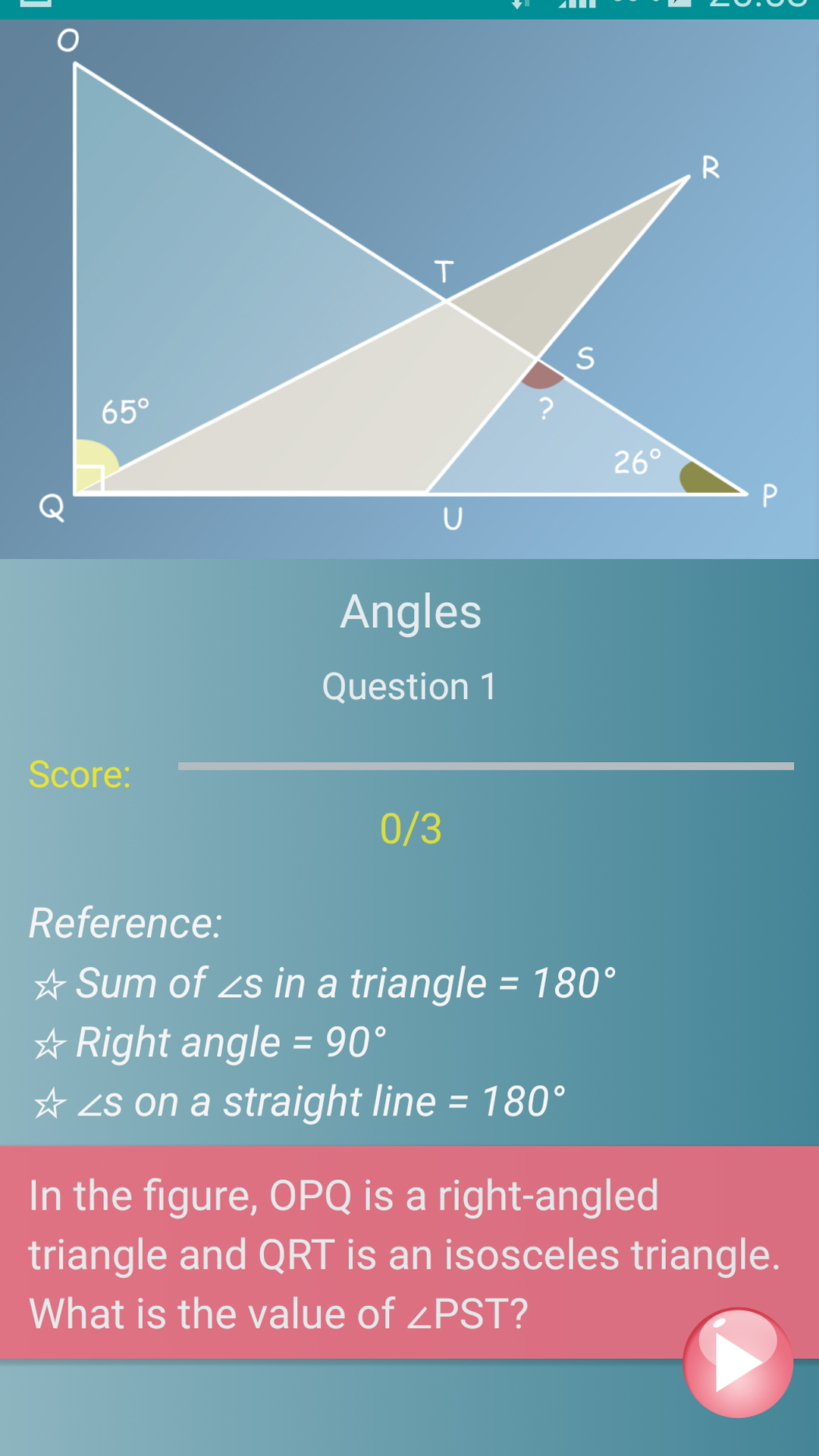The width and height of the screenshot is (819, 1456).
Task: Tap the Angles title heading
Action: [x=409, y=610]
